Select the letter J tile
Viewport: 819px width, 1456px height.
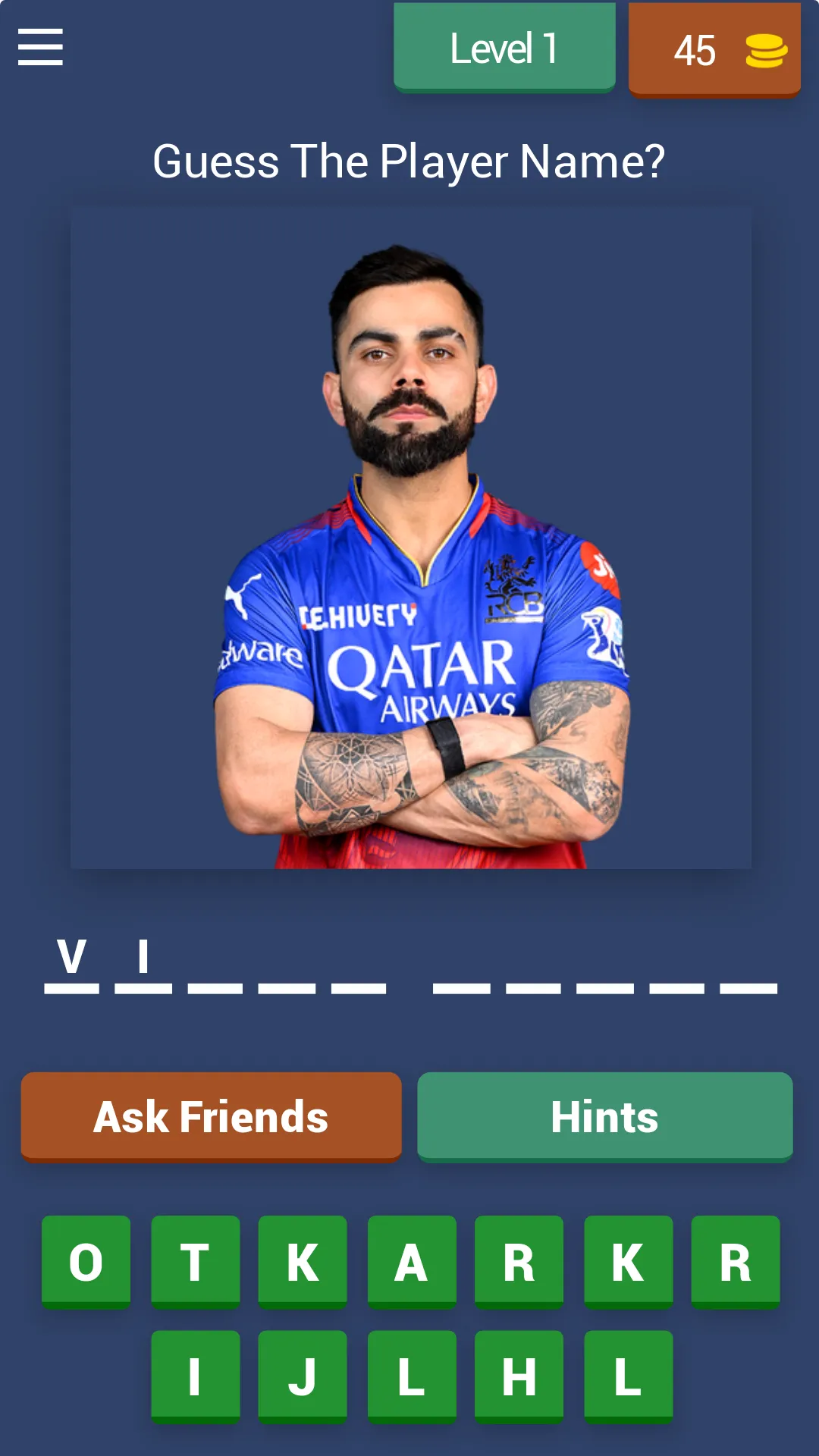[x=302, y=1376]
